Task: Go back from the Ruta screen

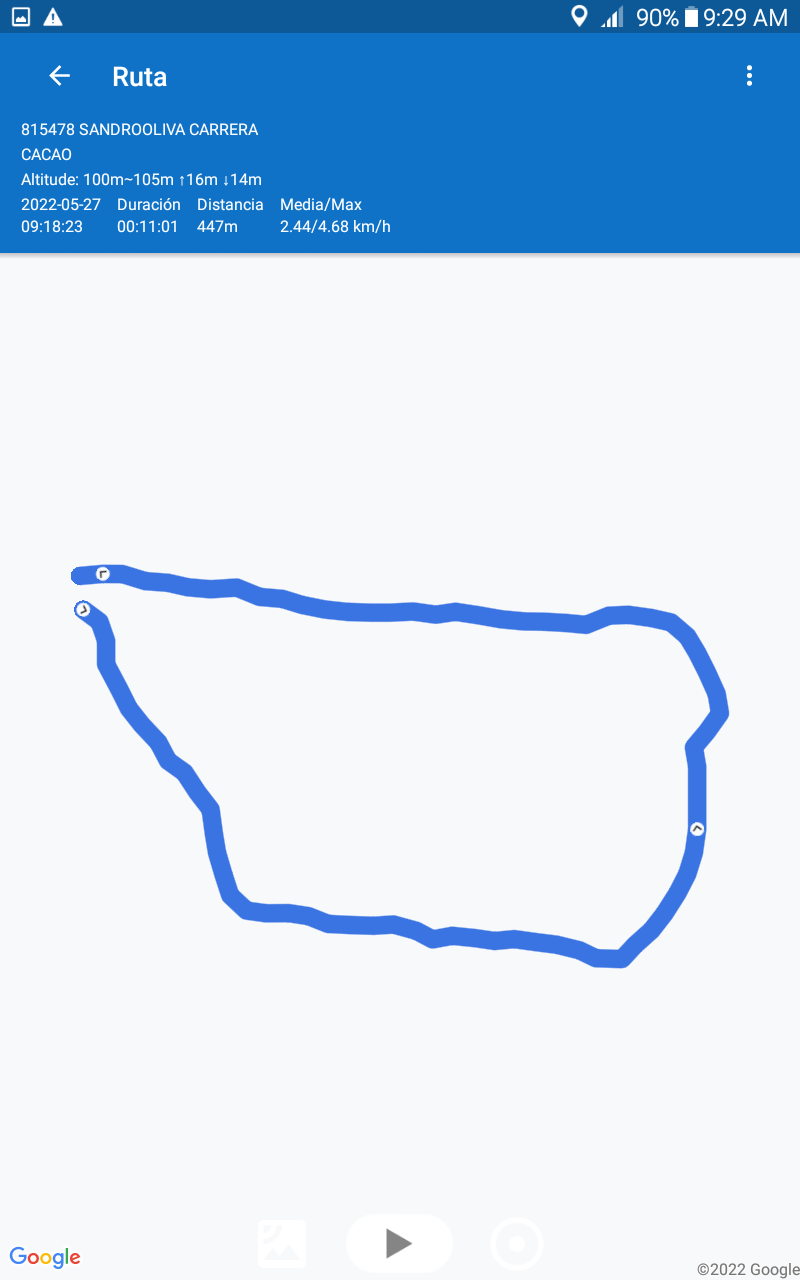Action: [x=59, y=76]
